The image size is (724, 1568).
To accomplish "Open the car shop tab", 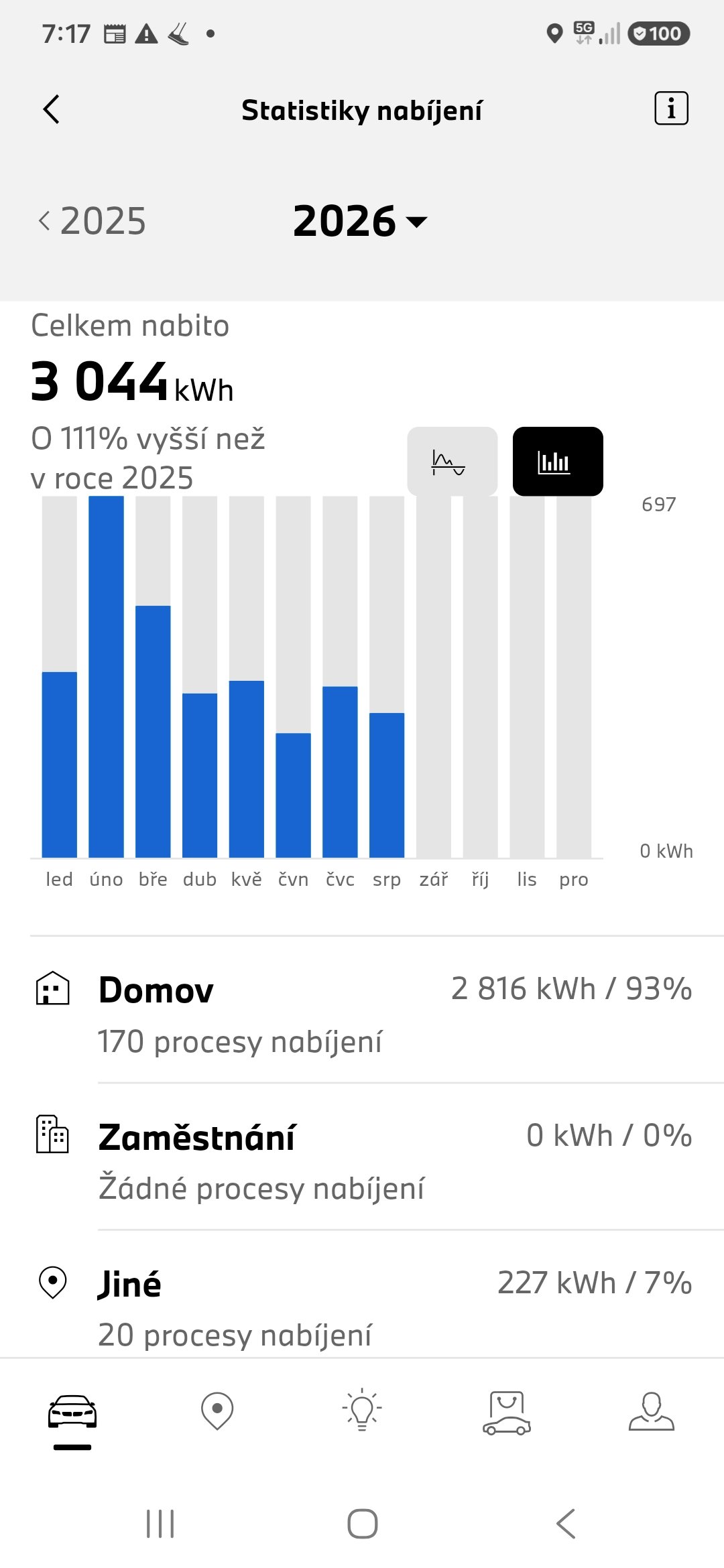I will 507,1413.
